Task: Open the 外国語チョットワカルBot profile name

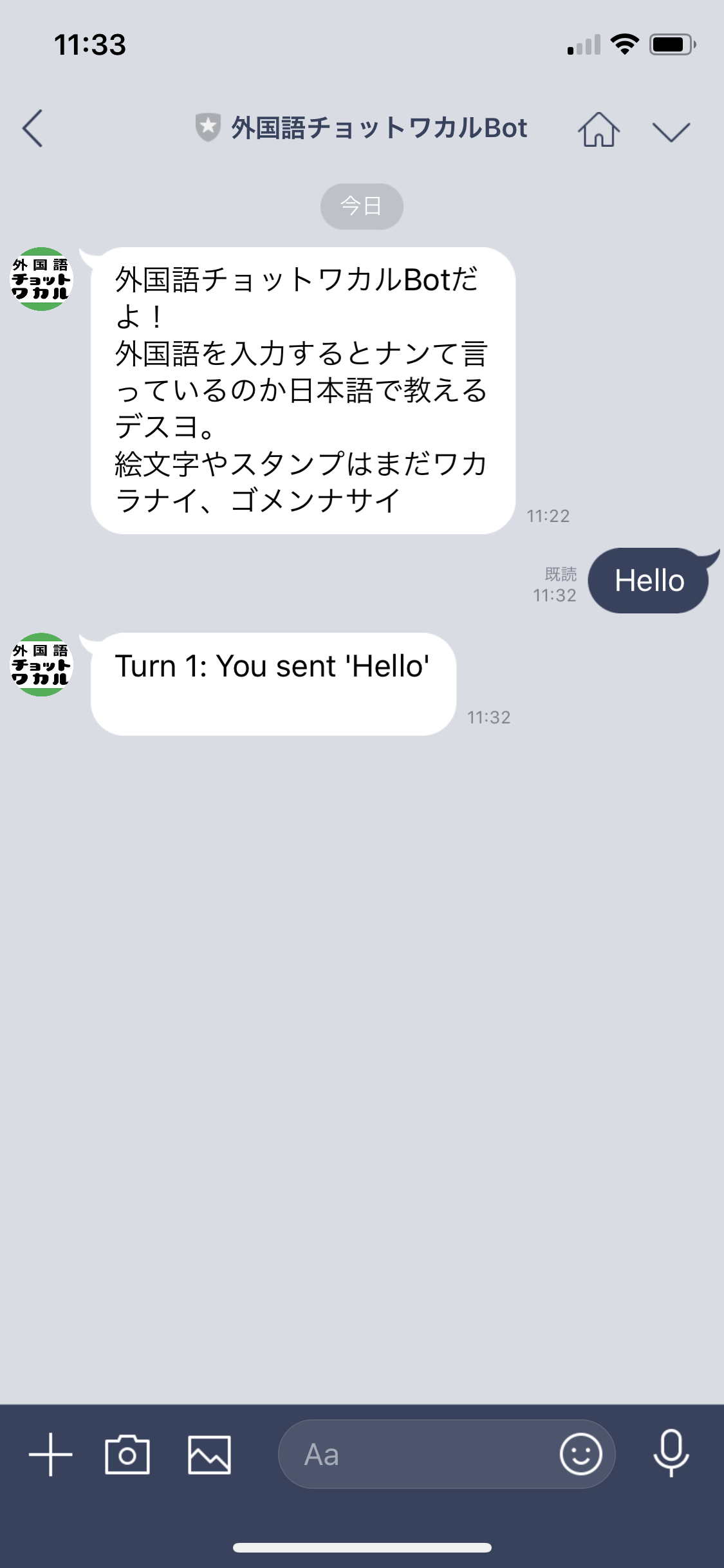Action: pyautogui.click(x=380, y=127)
